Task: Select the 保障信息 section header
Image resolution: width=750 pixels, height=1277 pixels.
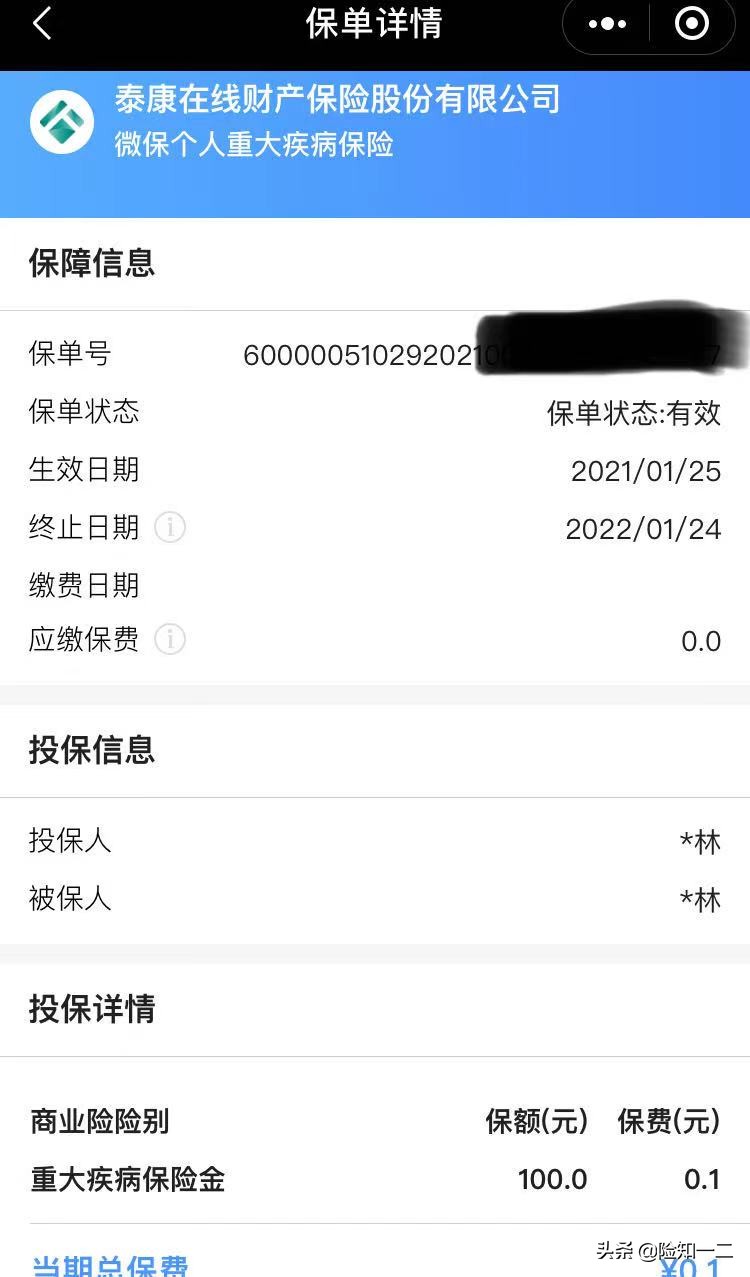Action: click(91, 263)
